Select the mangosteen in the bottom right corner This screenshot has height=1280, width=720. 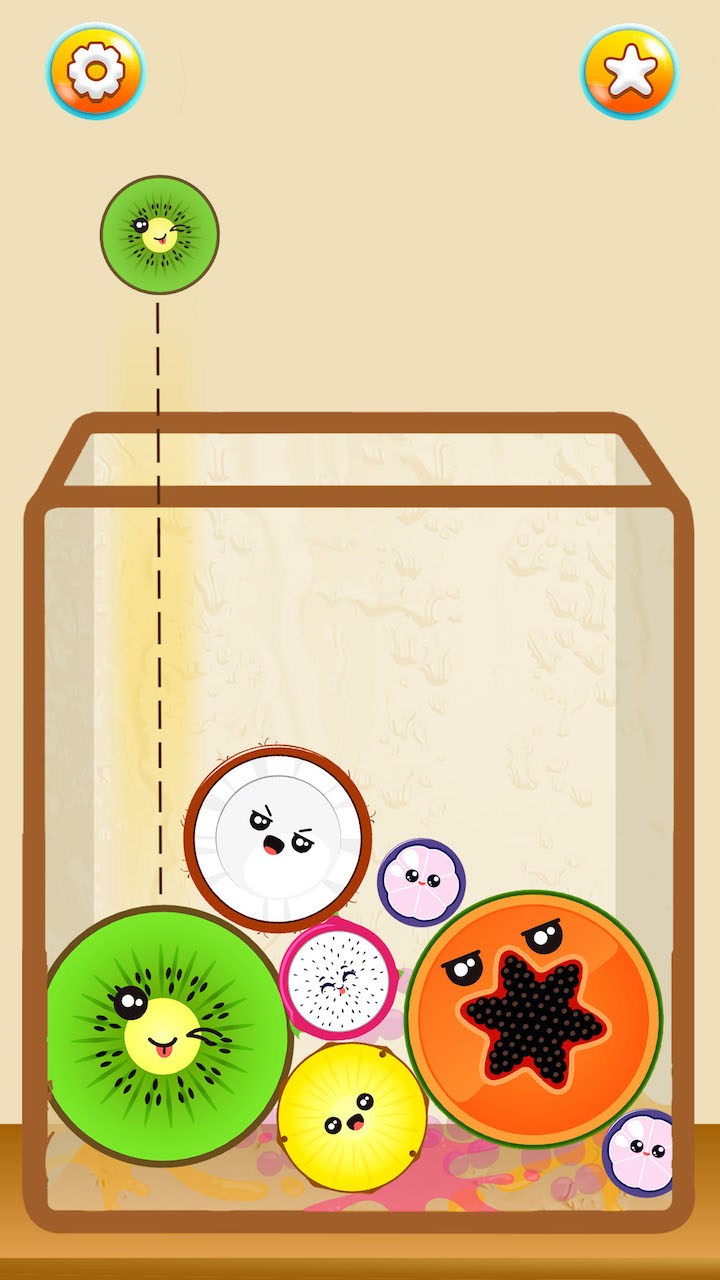pyautogui.click(x=638, y=1148)
